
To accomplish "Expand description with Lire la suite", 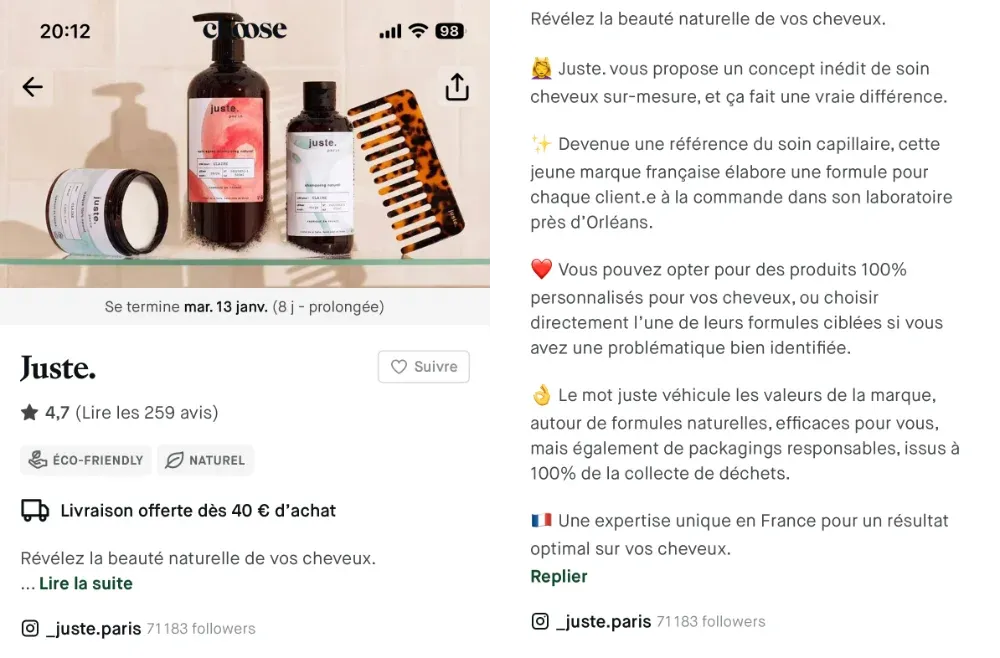I will point(86,583).
